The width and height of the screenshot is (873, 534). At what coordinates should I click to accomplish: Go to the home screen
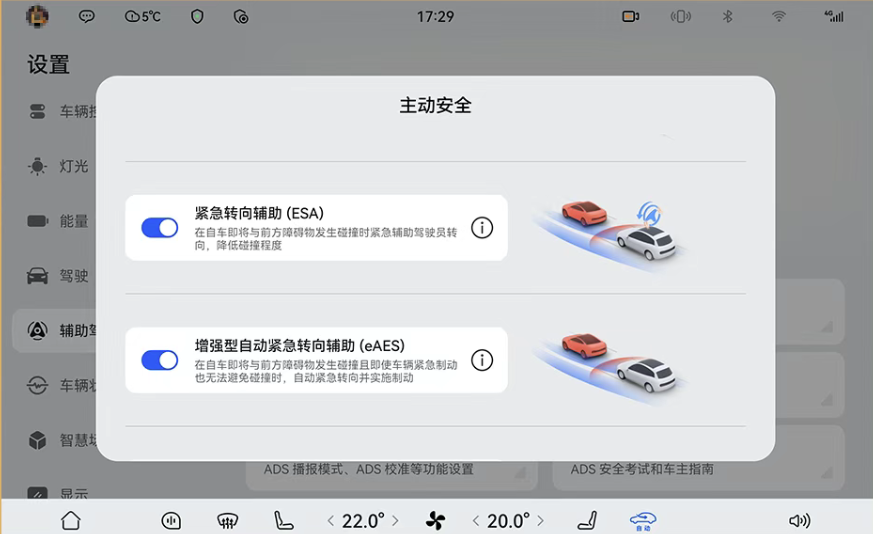70,520
